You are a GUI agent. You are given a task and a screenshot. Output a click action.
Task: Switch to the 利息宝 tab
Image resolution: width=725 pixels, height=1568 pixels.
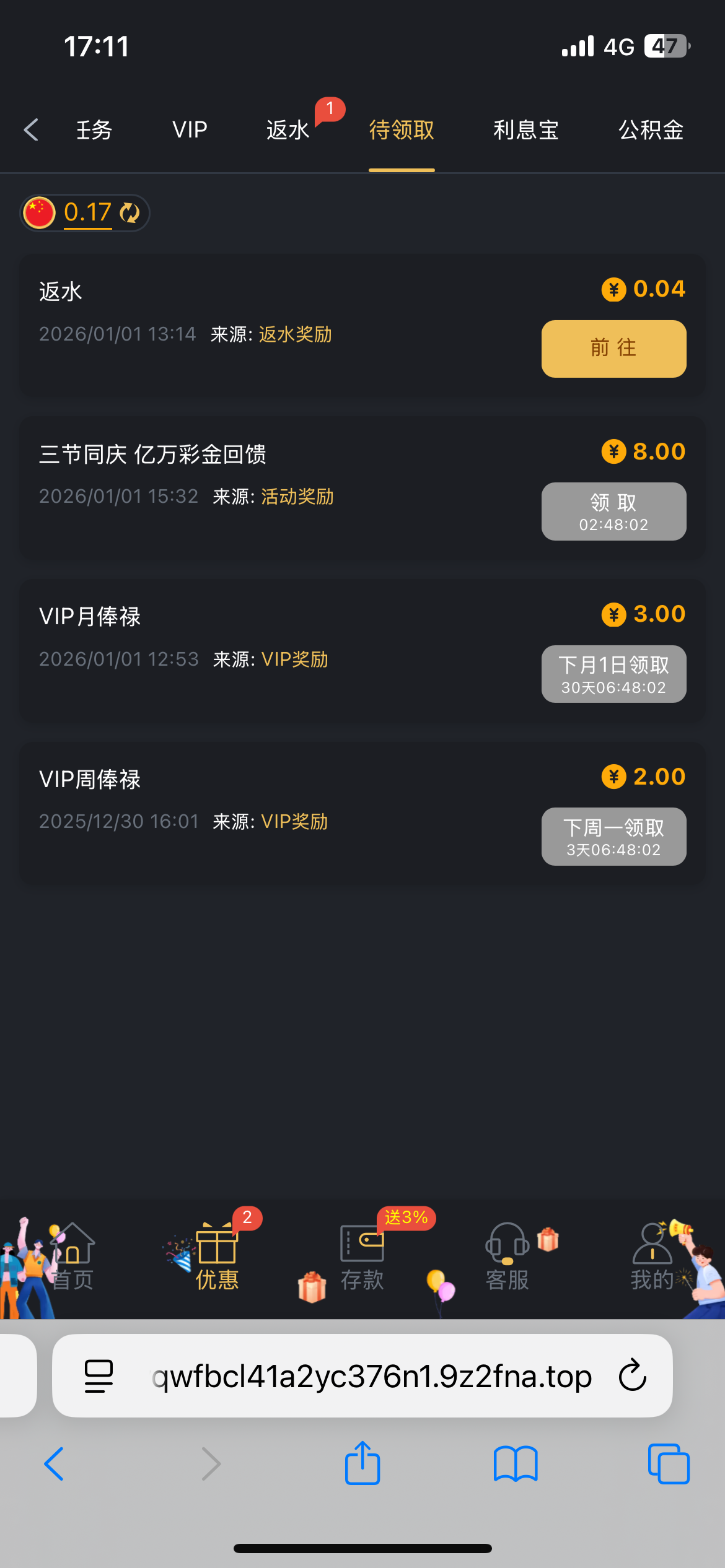[526, 130]
